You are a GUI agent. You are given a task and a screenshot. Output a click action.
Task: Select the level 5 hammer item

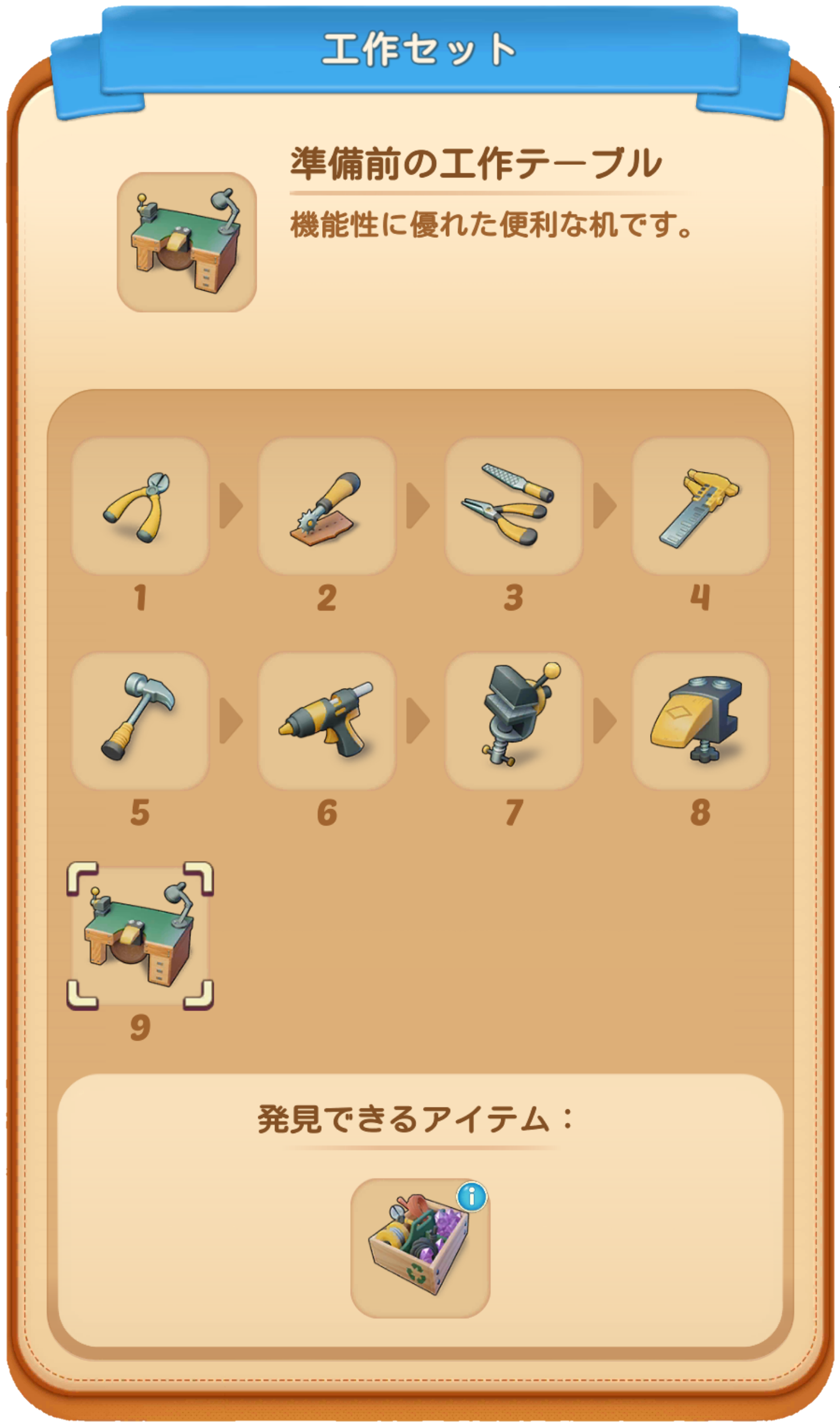tap(140, 721)
